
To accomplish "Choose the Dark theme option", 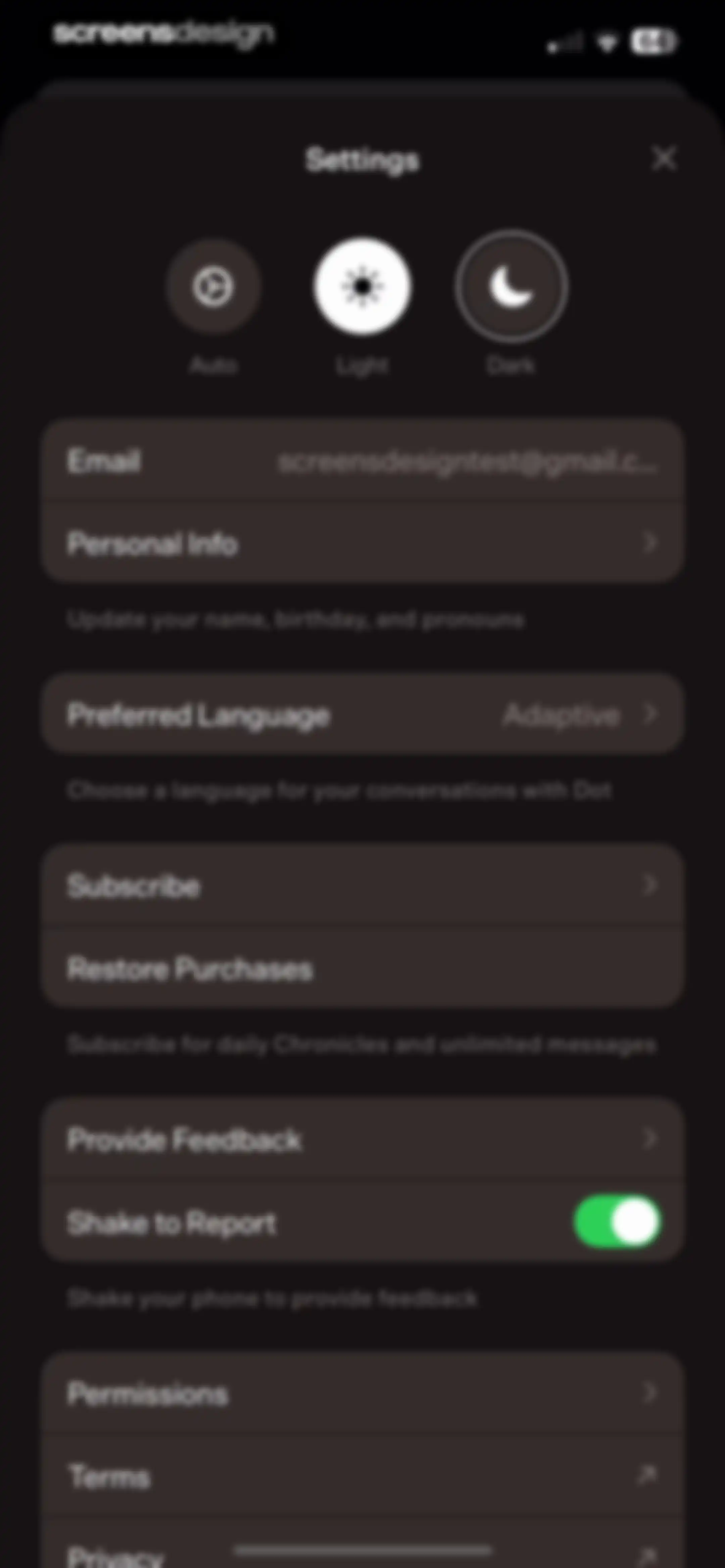I will [x=511, y=286].
